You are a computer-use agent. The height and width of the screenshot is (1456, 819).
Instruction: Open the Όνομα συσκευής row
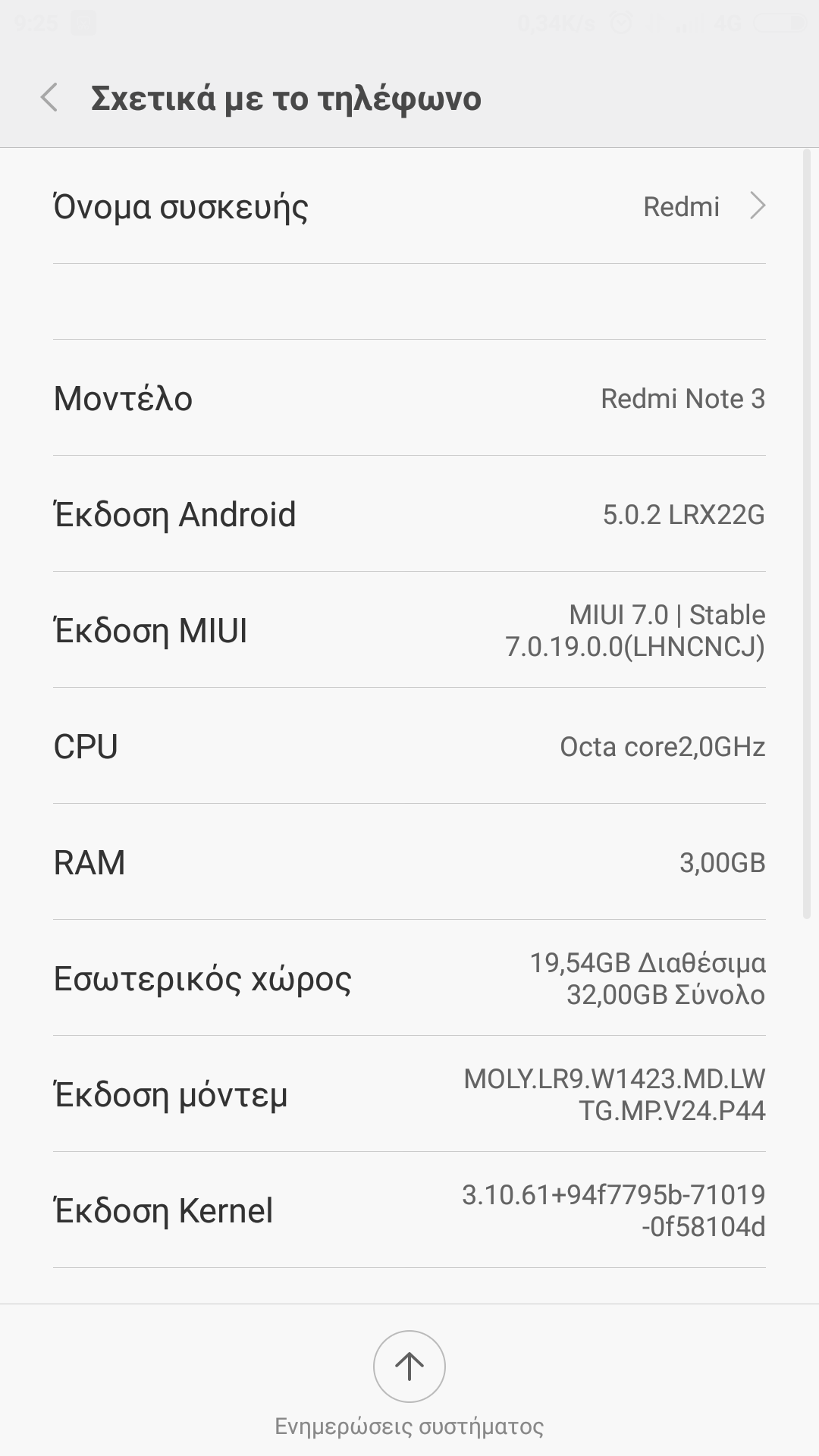pyautogui.click(x=409, y=206)
